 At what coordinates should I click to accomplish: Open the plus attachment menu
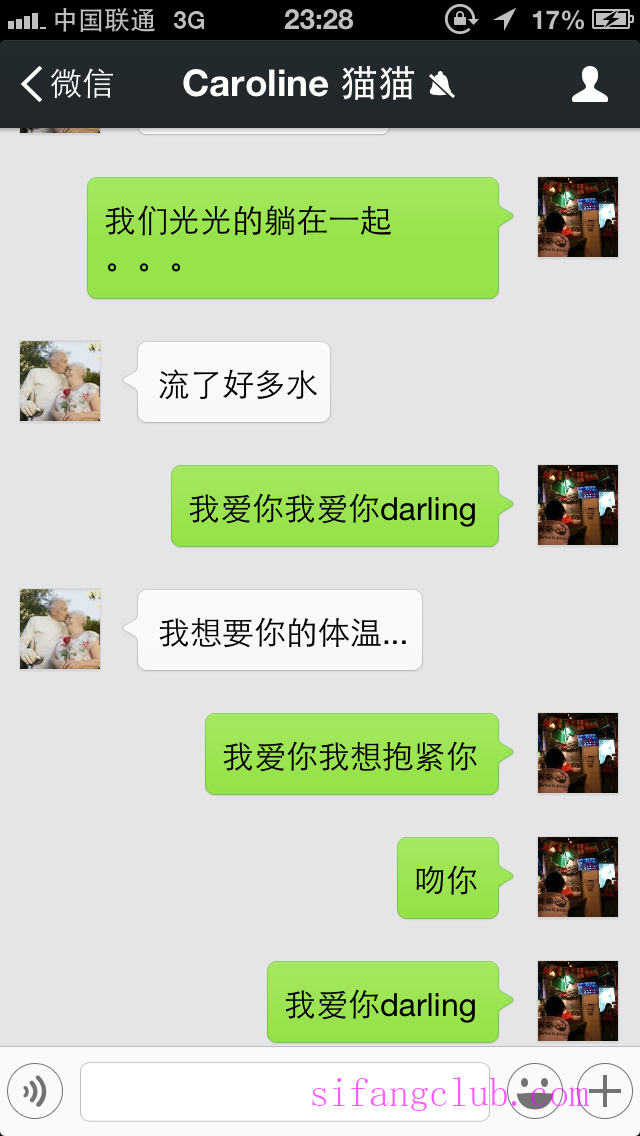tap(606, 1090)
